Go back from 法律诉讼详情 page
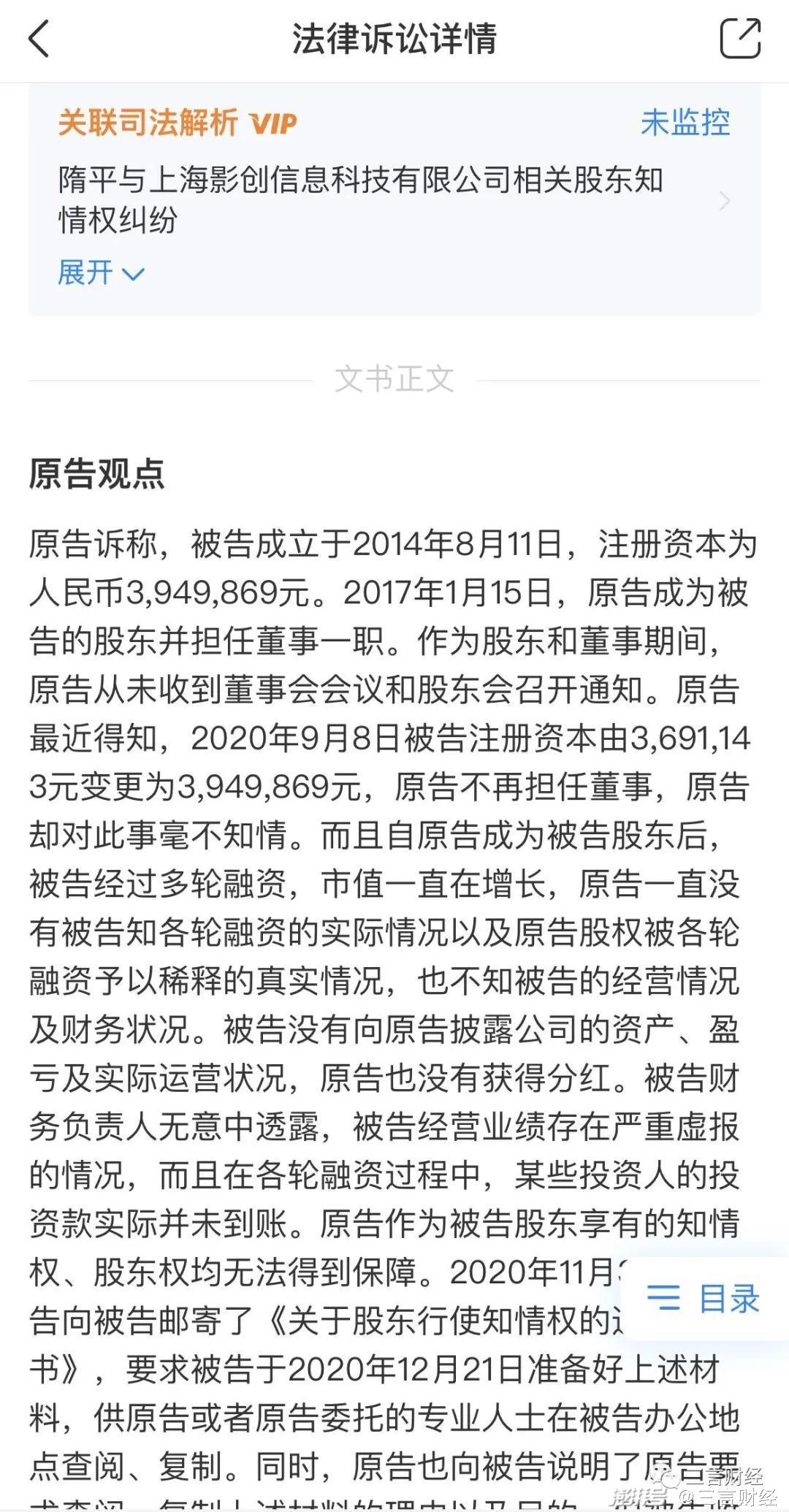The height and width of the screenshot is (1512, 789). (39, 39)
